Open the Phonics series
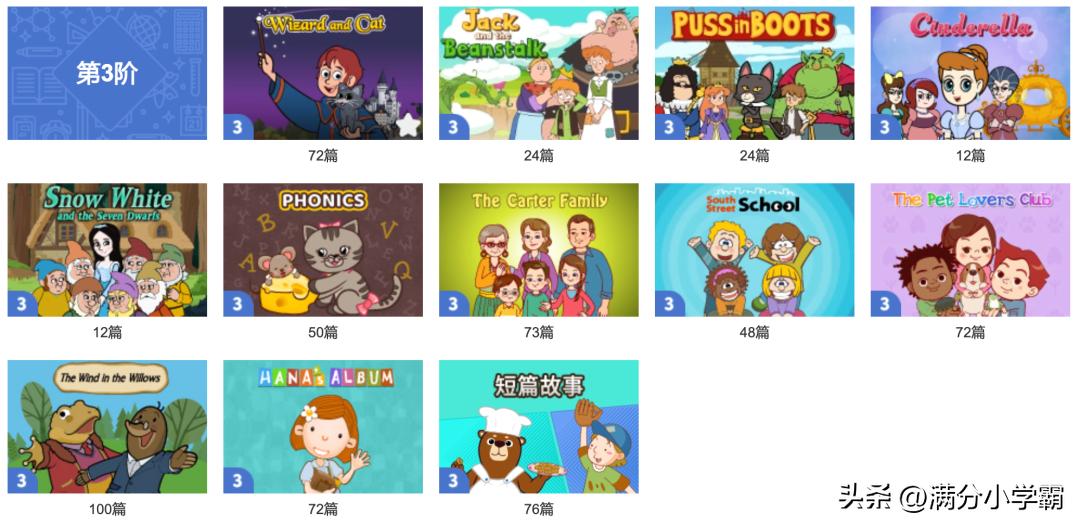Image resolution: width=1080 pixels, height=526 pixels. click(322, 250)
